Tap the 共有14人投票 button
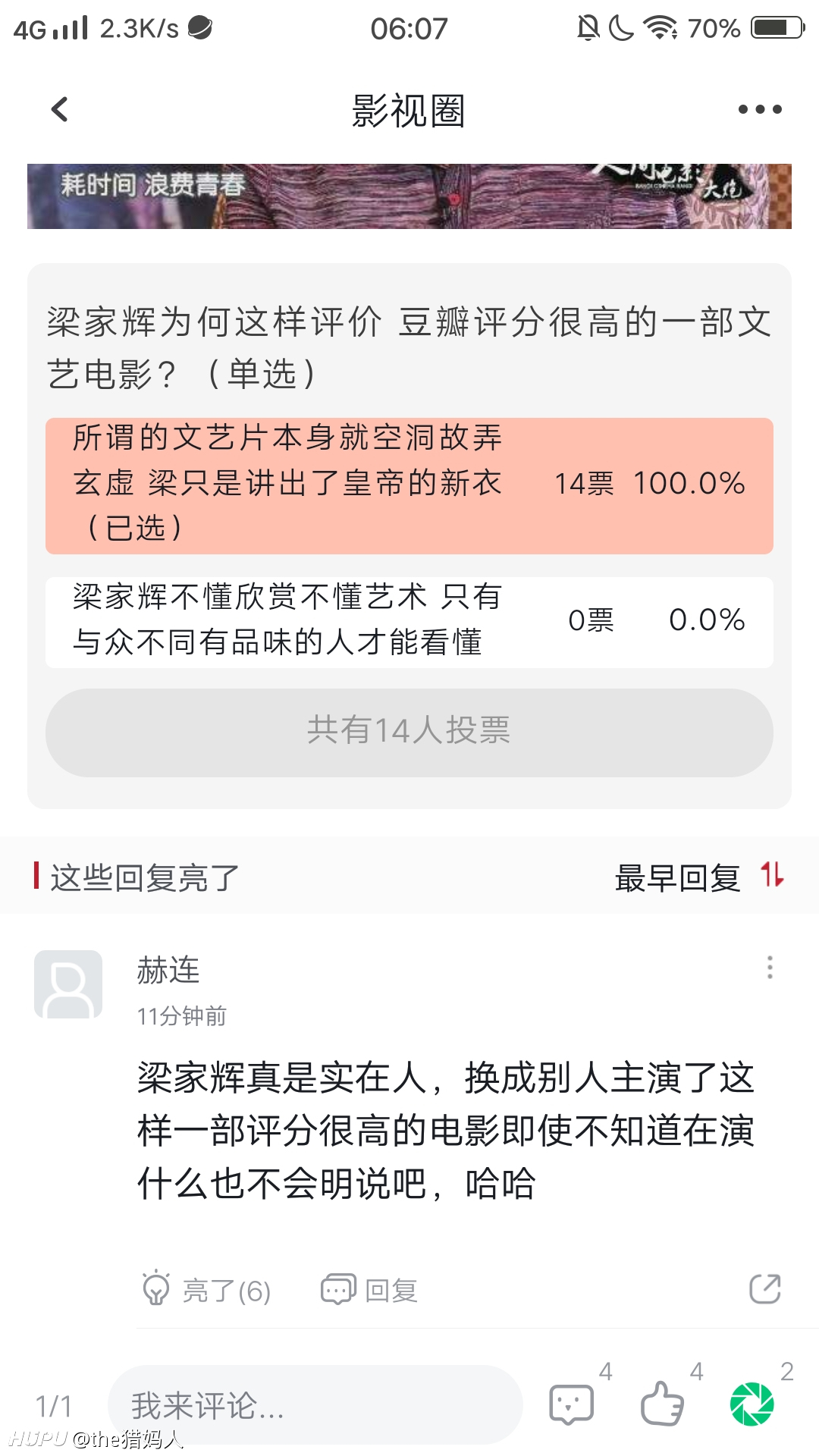The height and width of the screenshot is (1456, 819). 409,733
